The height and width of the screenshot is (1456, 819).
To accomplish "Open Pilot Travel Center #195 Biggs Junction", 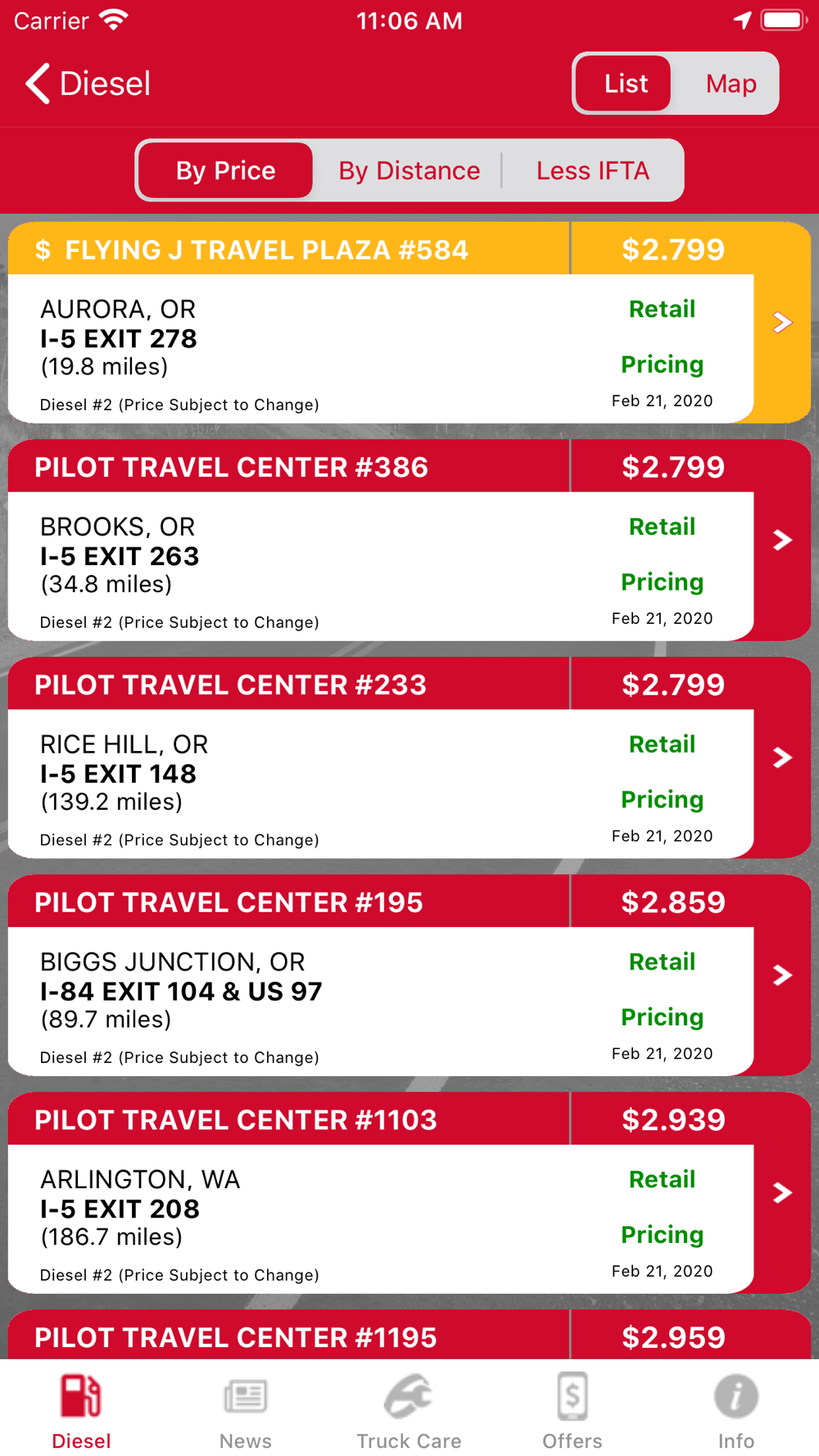I will [409, 975].
